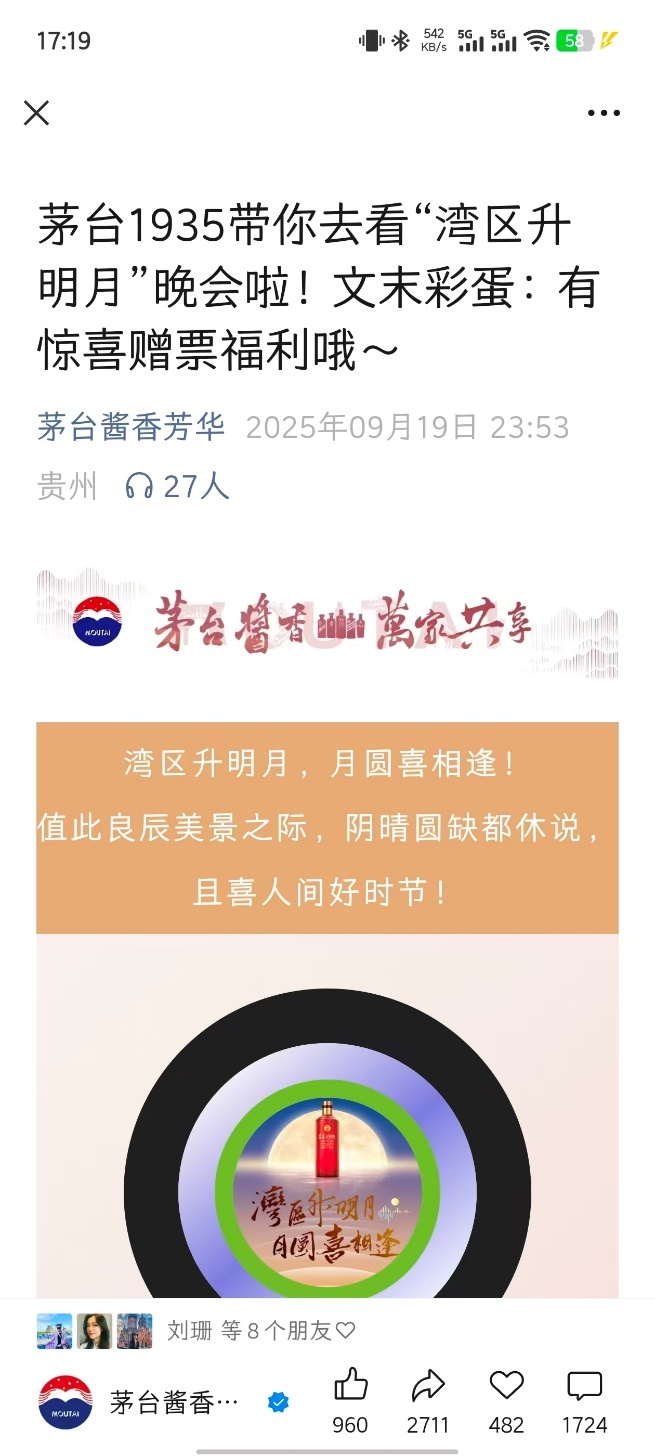Like this article with thumbs-up
This screenshot has height=1456, width=655.
click(x=350, y=1387)
